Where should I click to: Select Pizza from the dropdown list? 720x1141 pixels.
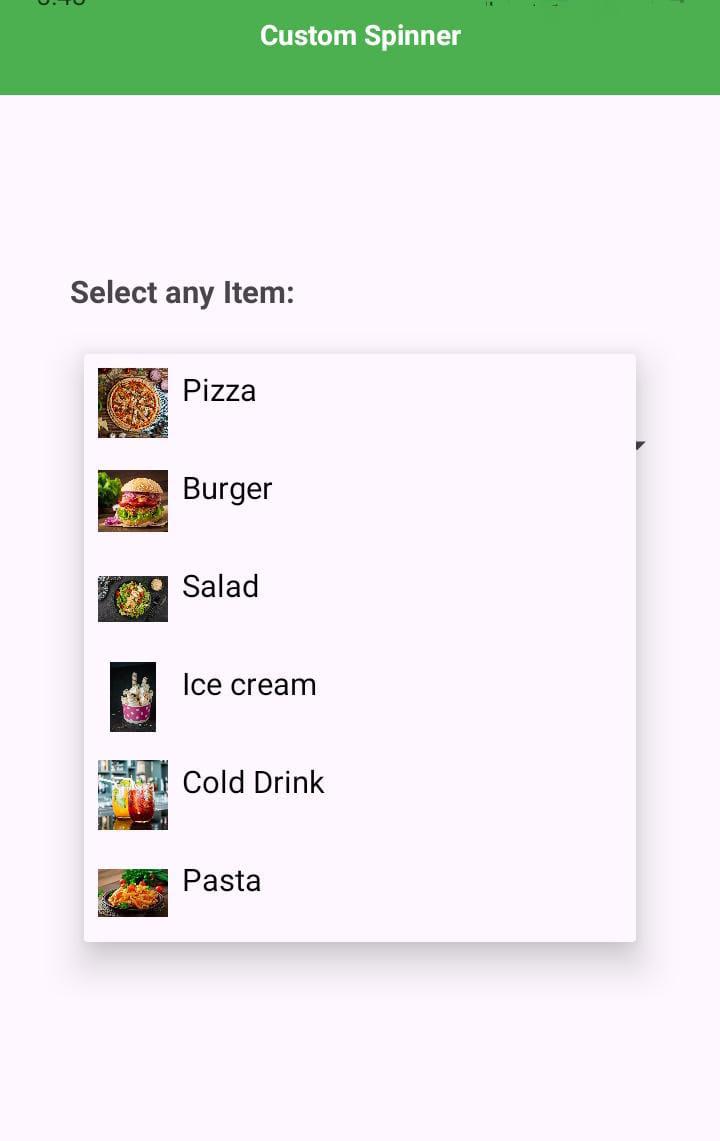(219, 391)
